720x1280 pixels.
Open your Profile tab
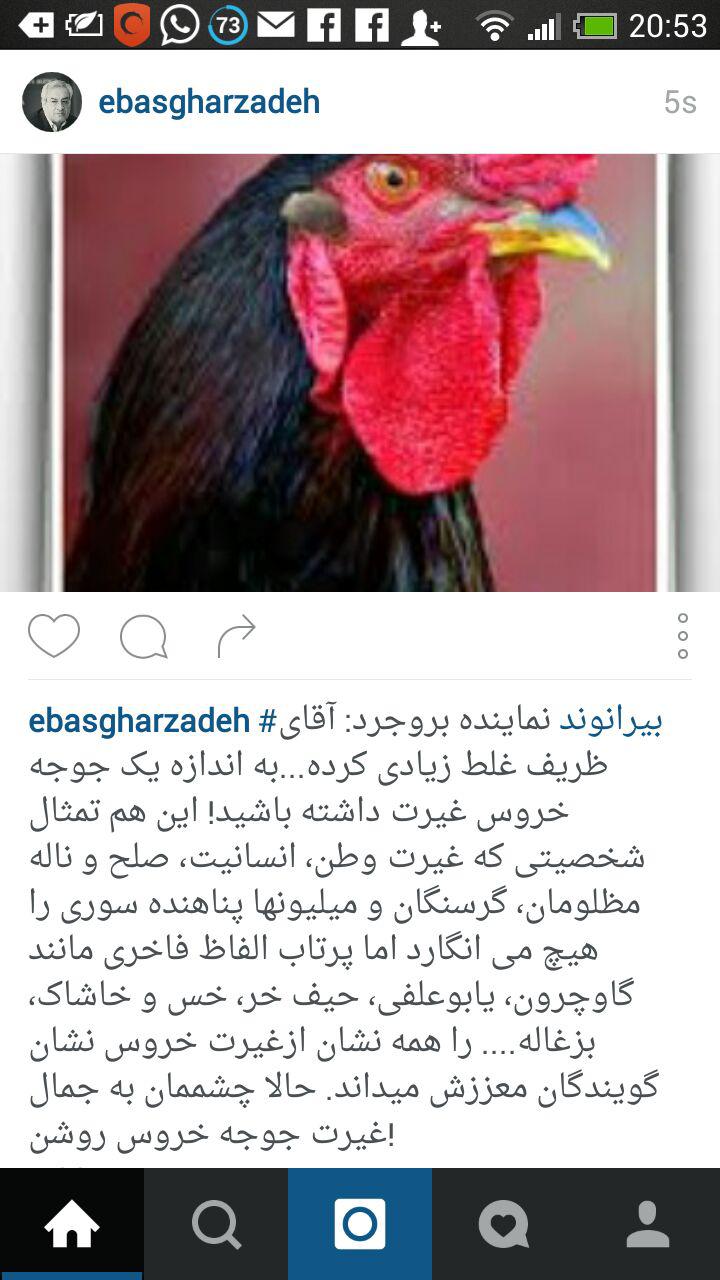pyautogui.click(x=648, y=1224)
